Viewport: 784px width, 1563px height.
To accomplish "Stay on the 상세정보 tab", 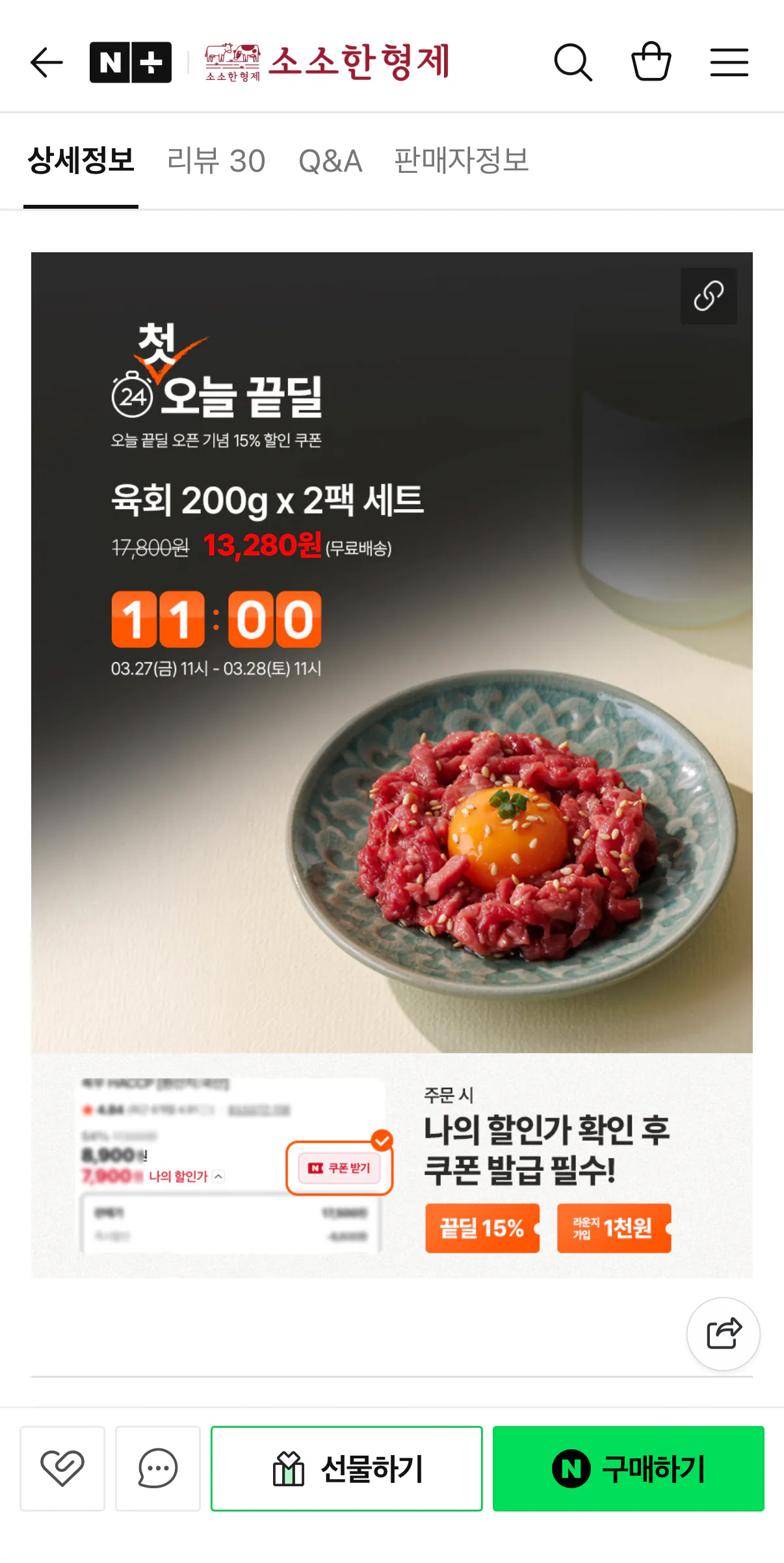I will [80, 161].
